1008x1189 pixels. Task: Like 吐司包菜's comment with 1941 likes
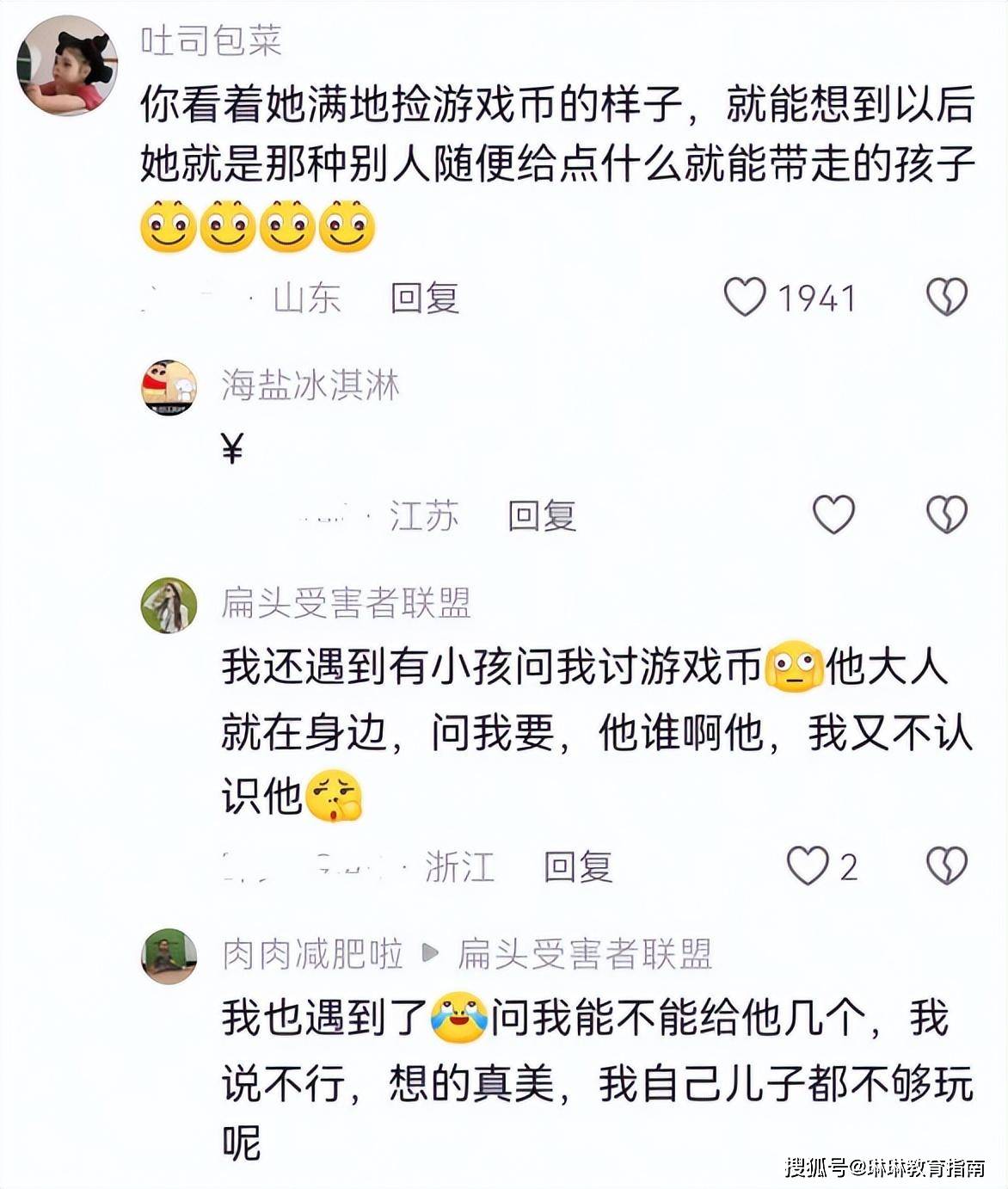click(745, 297)
